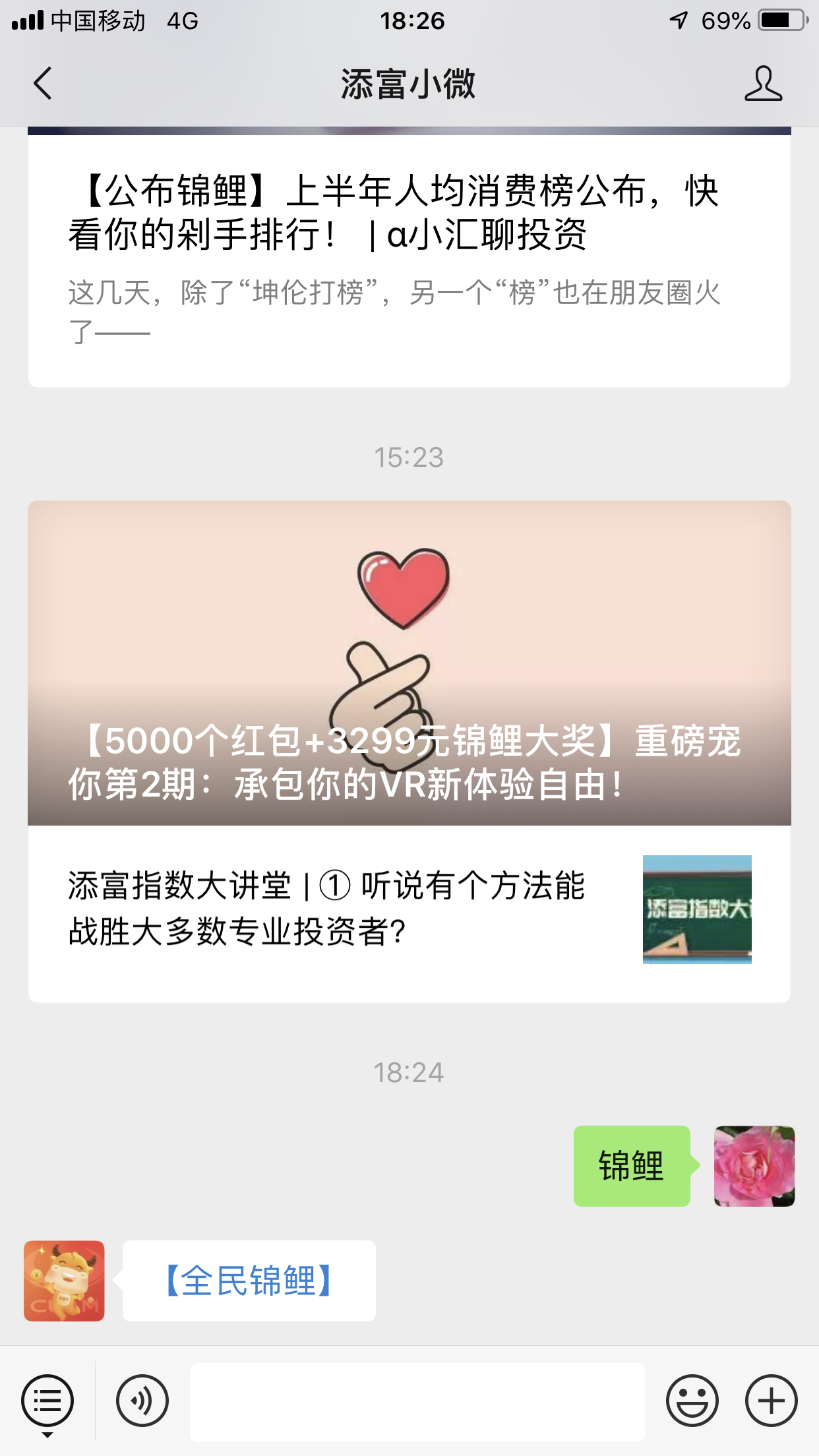
Task: Tap my rose avatar
Action: click(x=754, y=1166)
